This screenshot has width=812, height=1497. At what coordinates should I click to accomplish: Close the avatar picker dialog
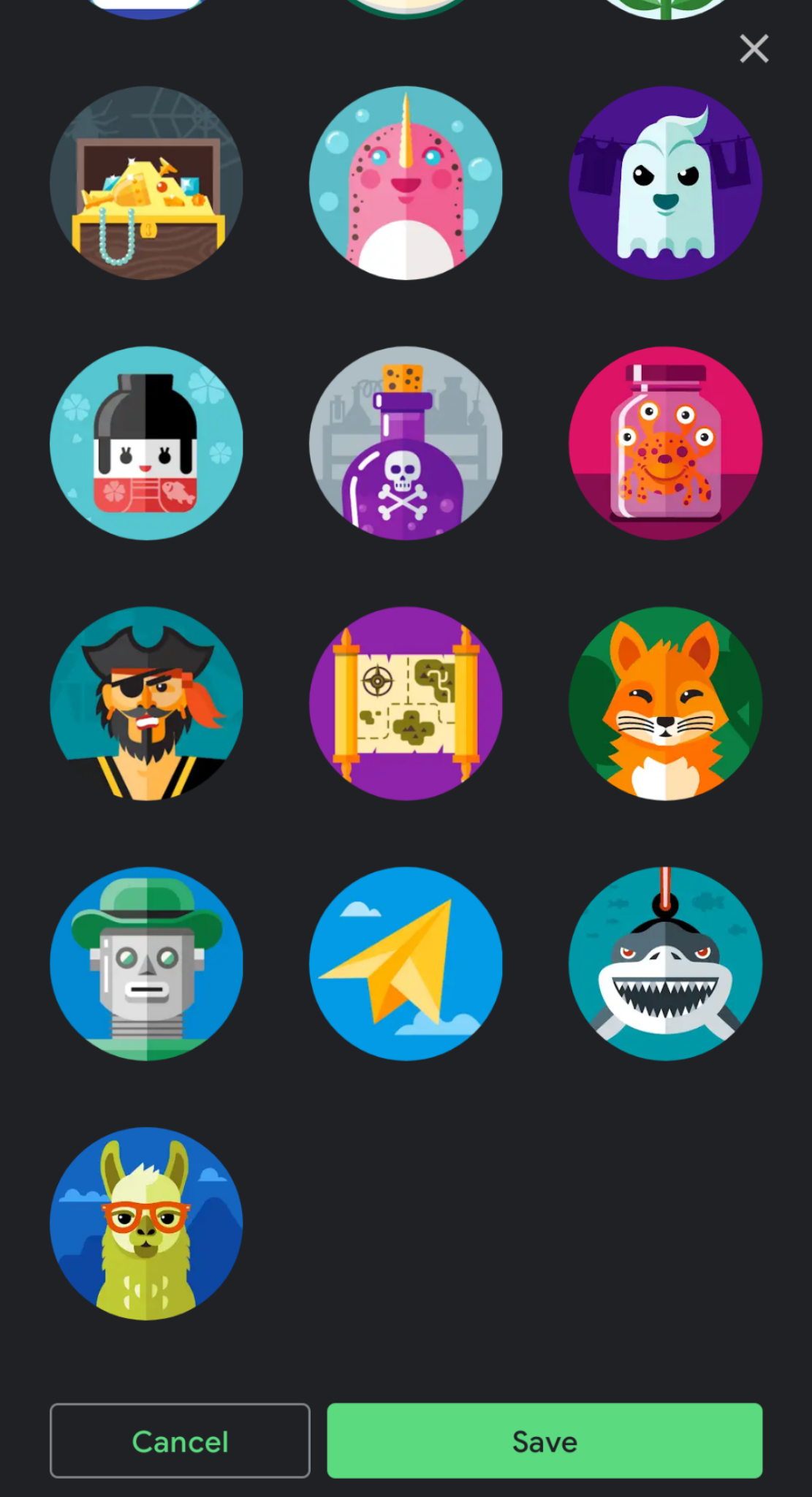pyautogui.click(x=754, y=48)
